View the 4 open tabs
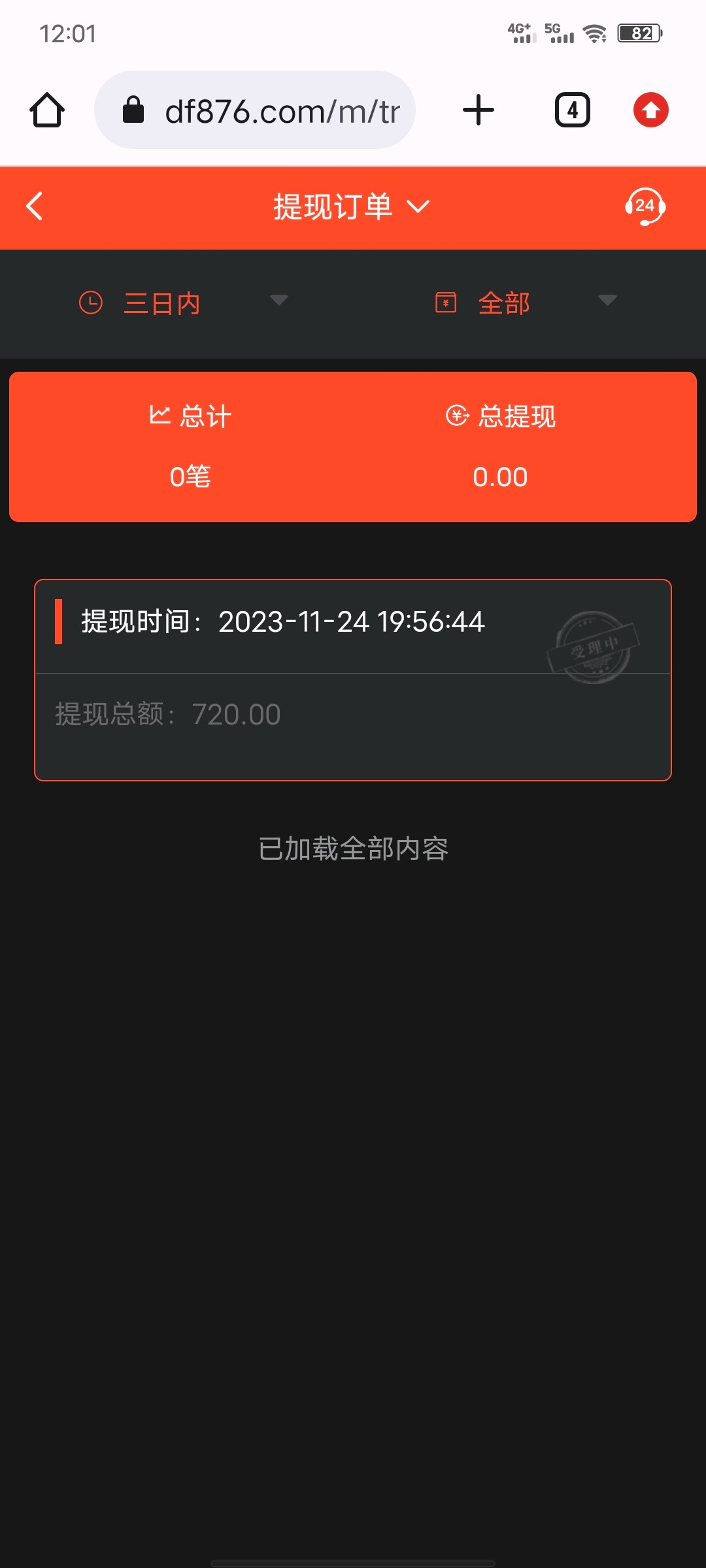This screenshot has height=1568, width=706. [573, 110]
